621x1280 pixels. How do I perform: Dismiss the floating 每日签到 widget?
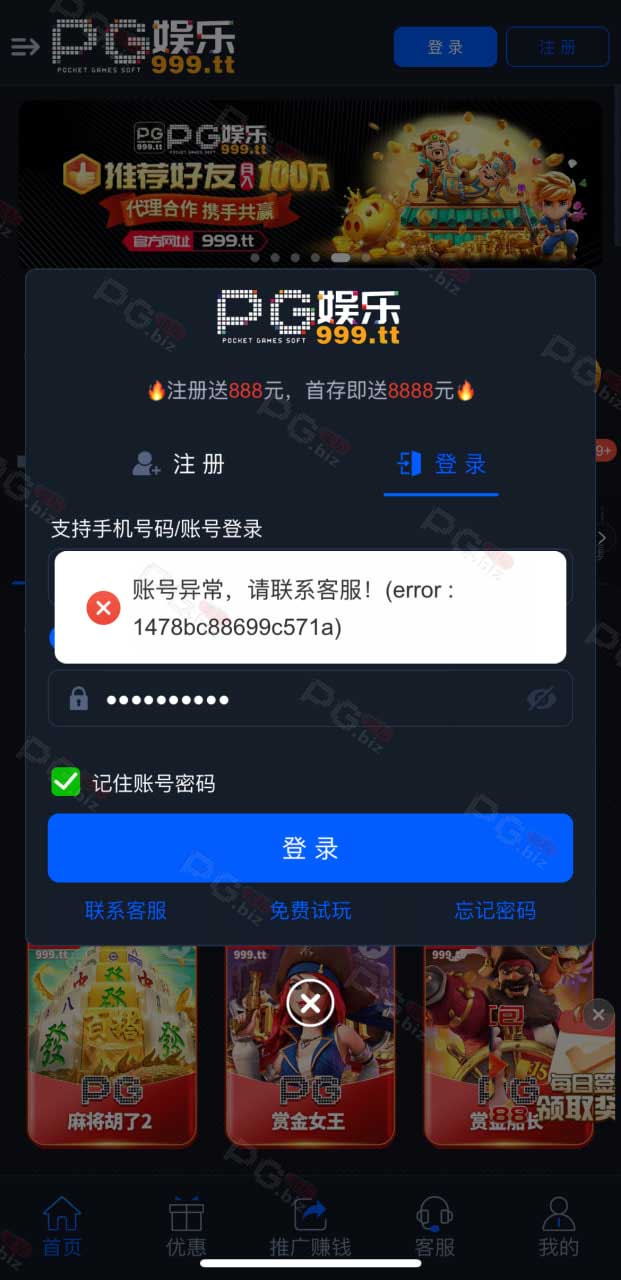tap(598, 1015)
